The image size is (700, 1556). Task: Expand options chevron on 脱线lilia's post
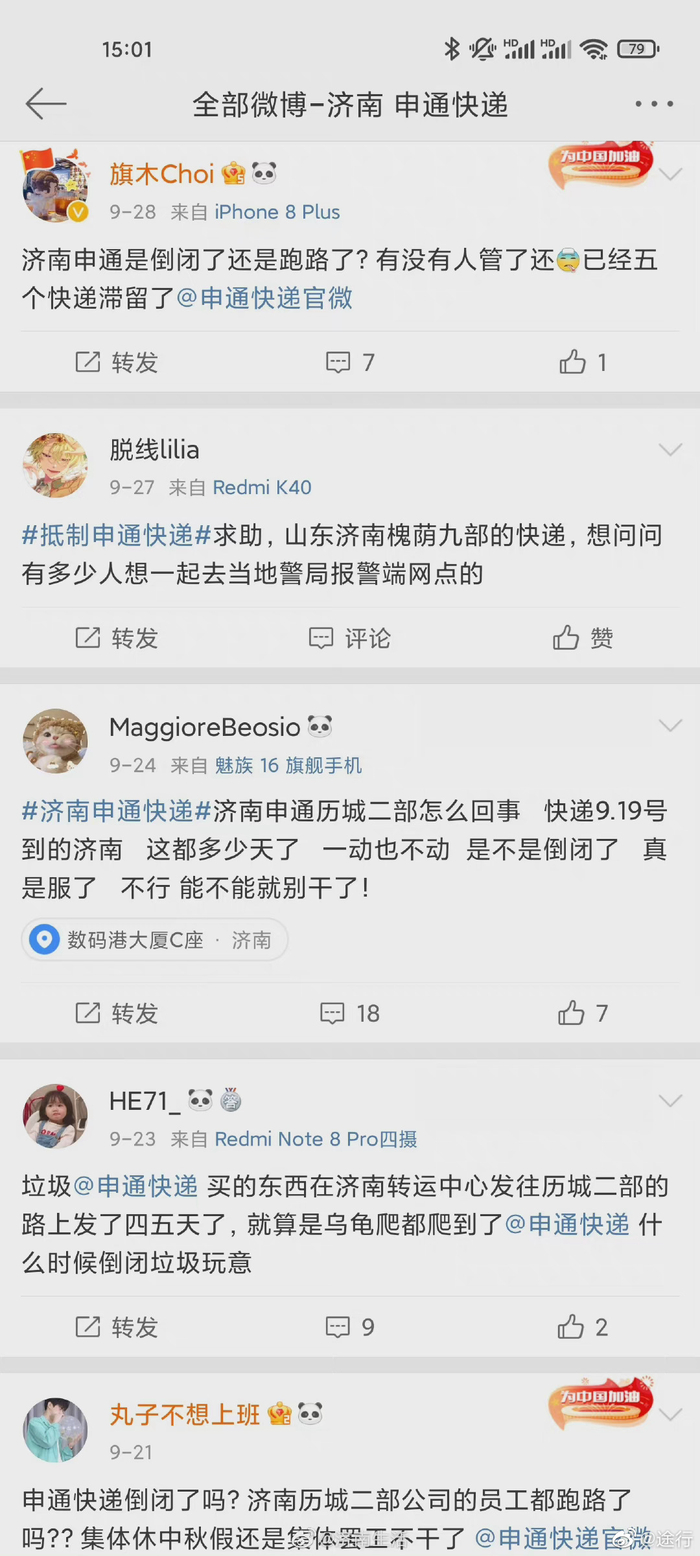pyautogui.click(x=669, y=450)
